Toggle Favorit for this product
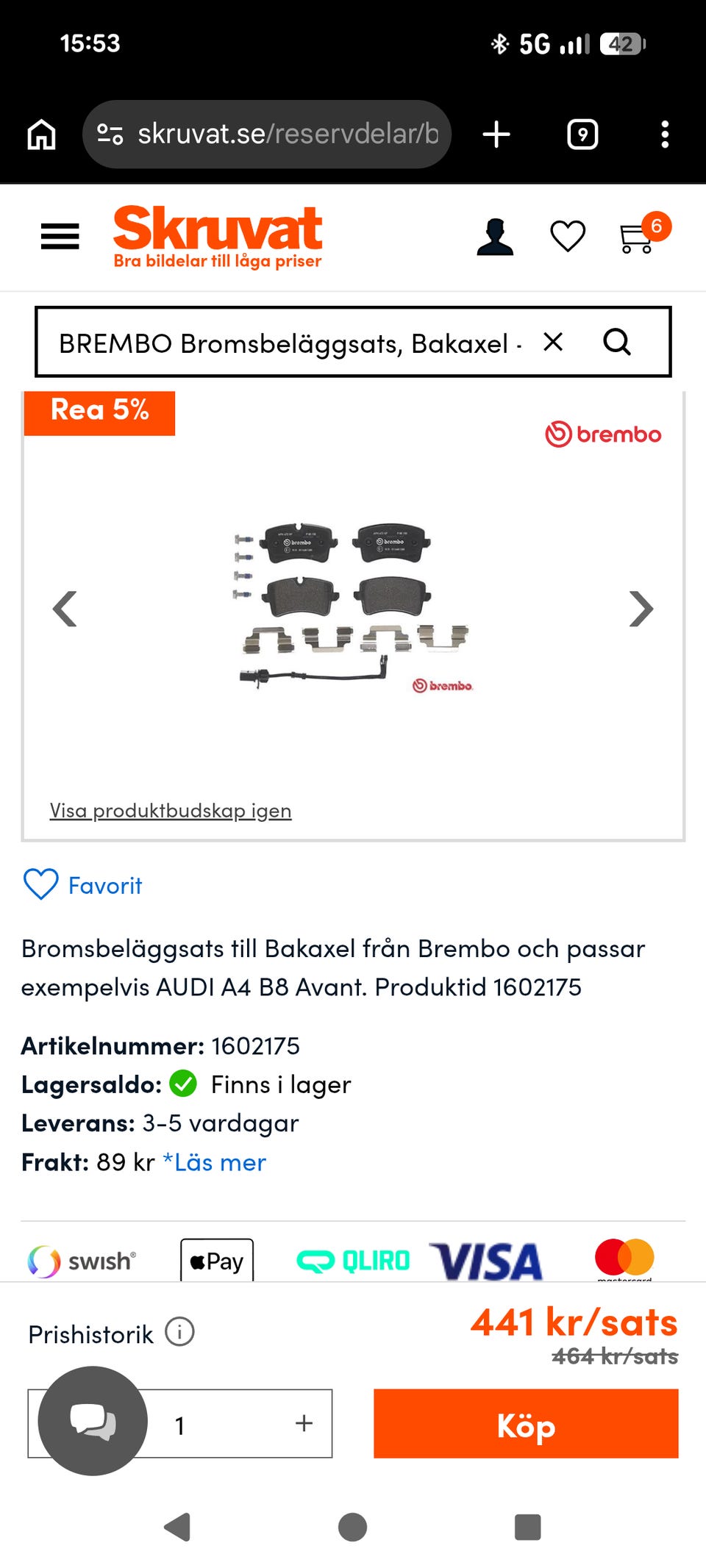This screenshot has height=1568, width=706. pos(82,885)
